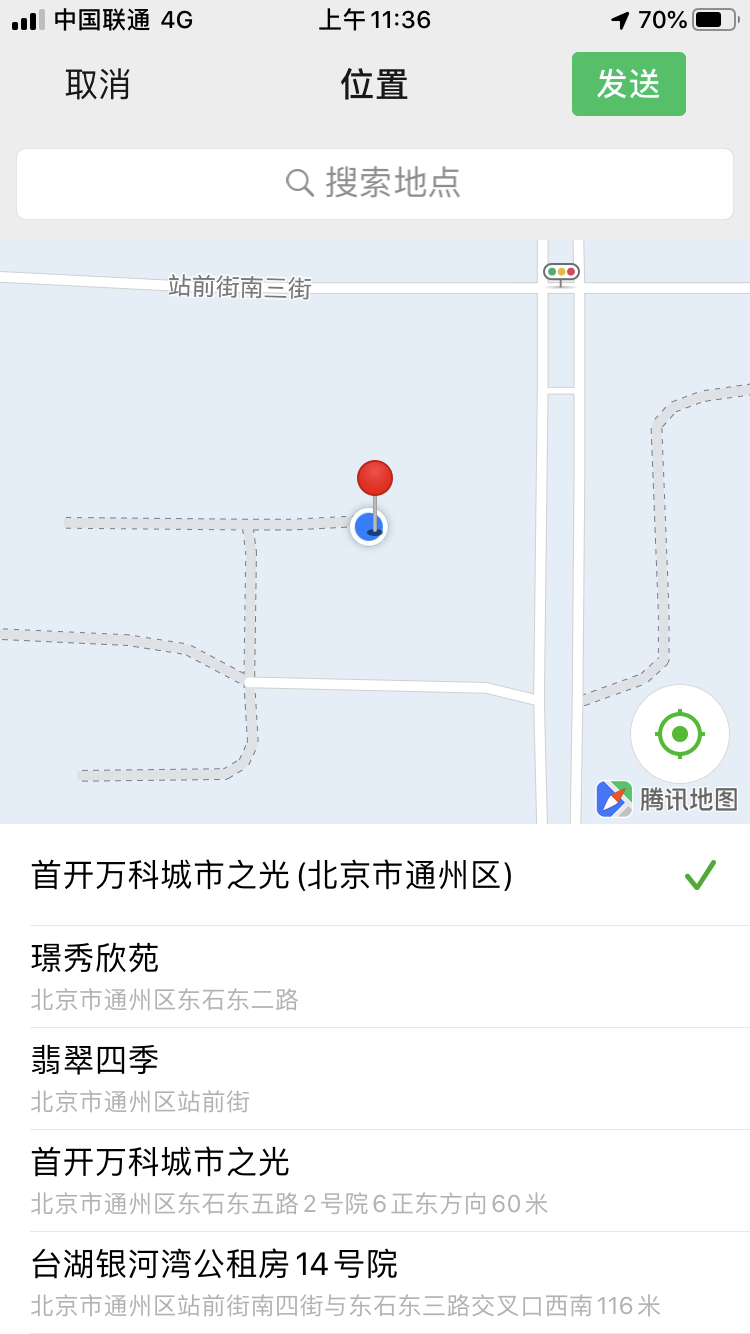Screen dimensions: 750x1334
Task: Send the selected location with 发送
Action: [628, 85]
